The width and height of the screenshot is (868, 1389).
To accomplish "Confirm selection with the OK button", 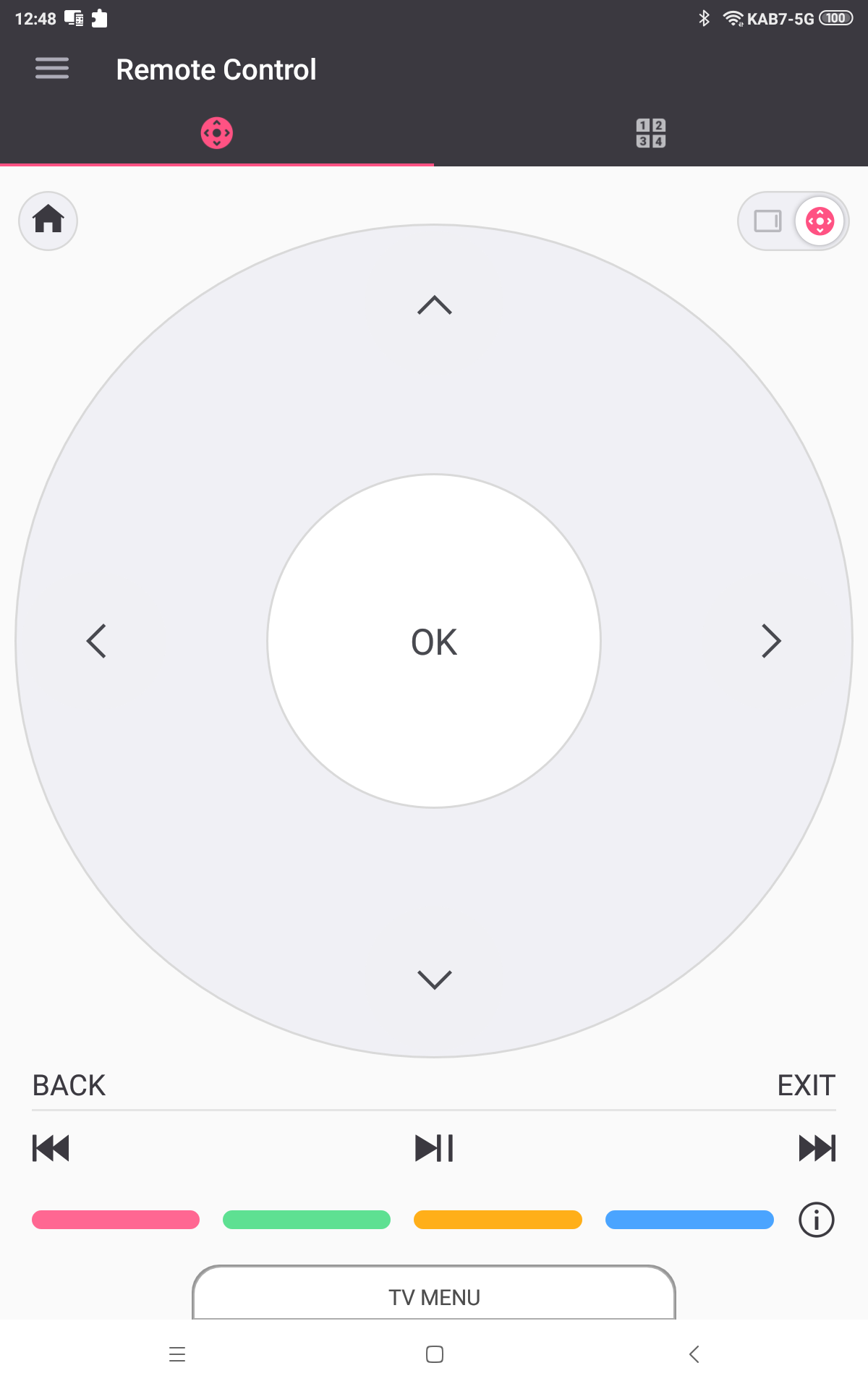I will point(434,641).
